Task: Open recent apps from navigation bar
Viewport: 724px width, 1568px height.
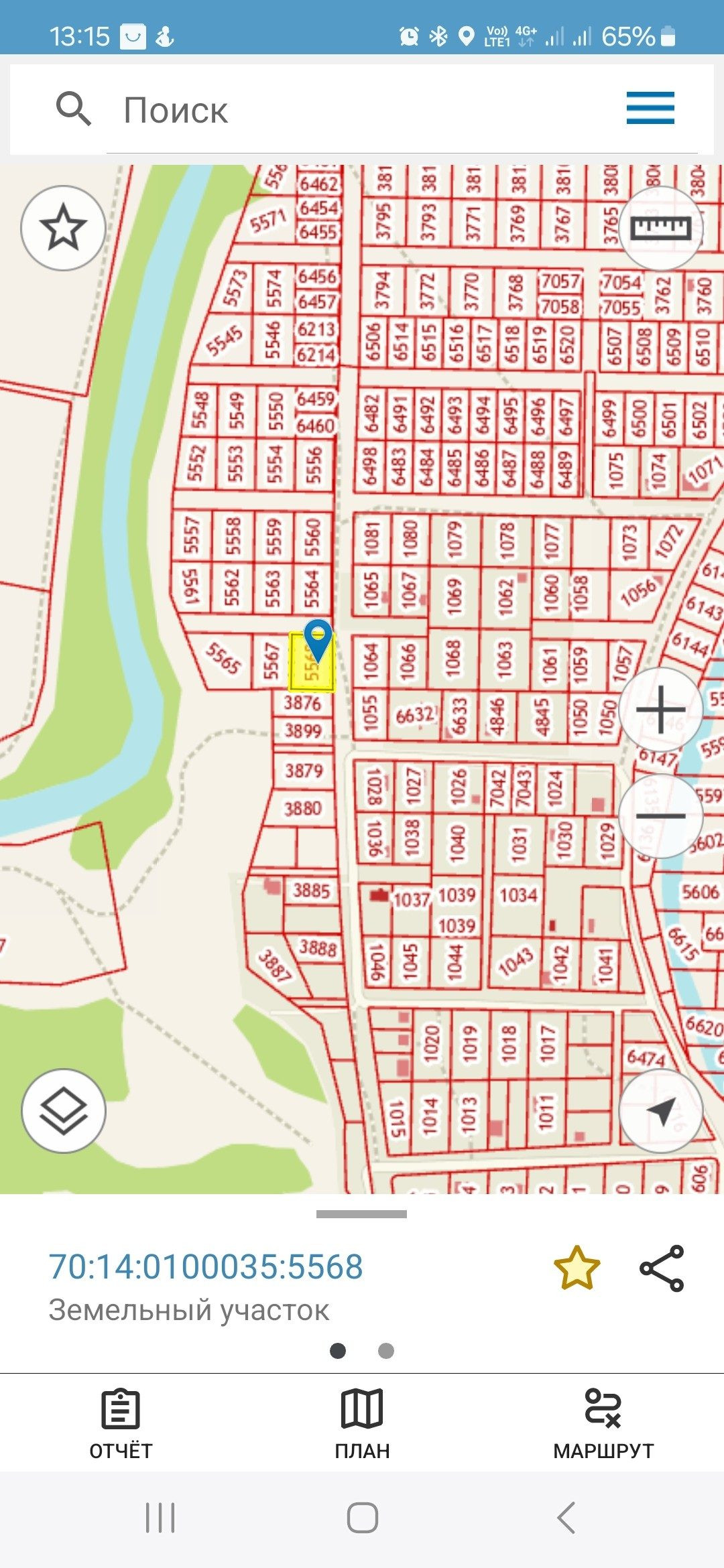Action: tap(160, 1518)
